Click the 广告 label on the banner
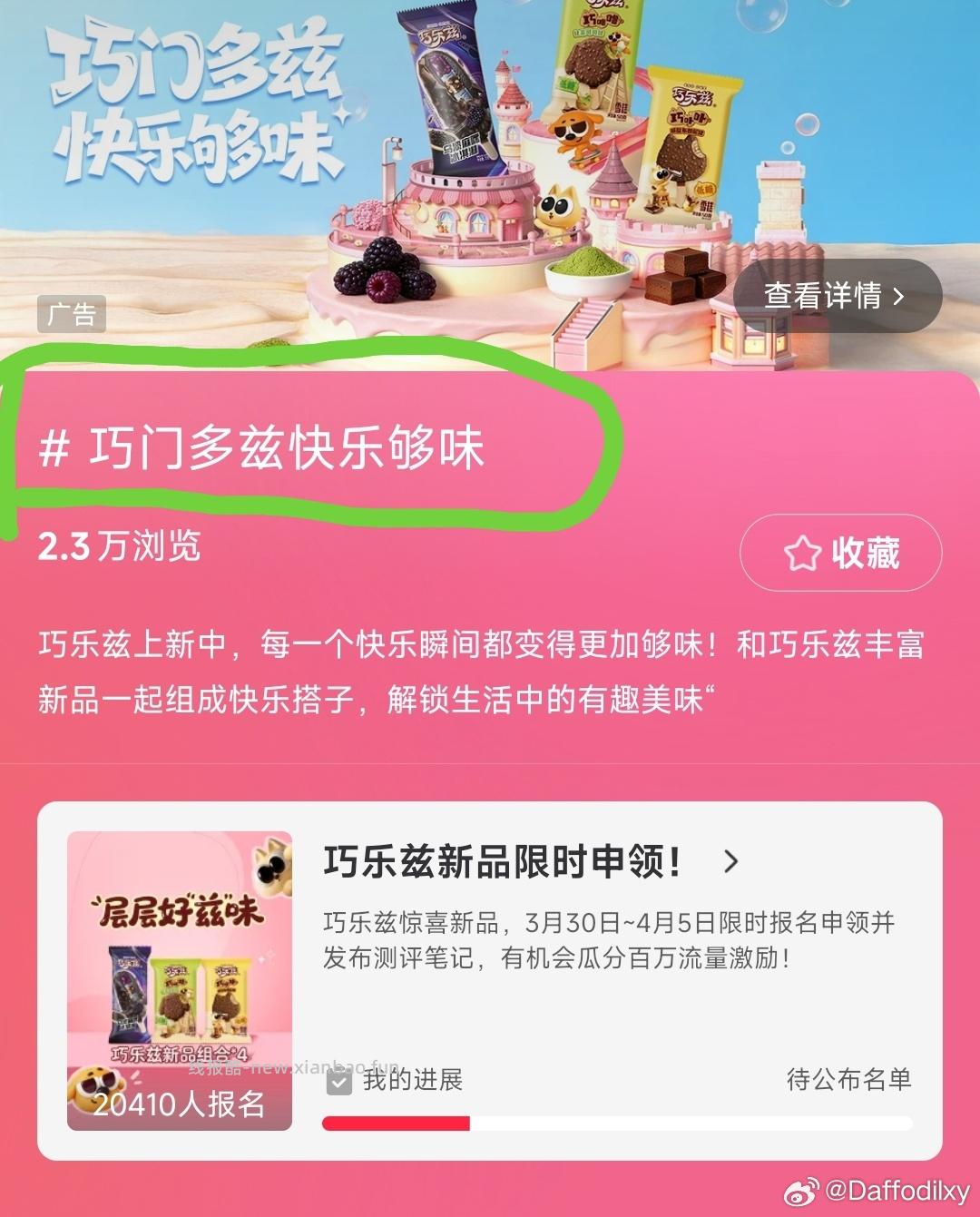Screen dimensions: 980x1217 point(73,315)
